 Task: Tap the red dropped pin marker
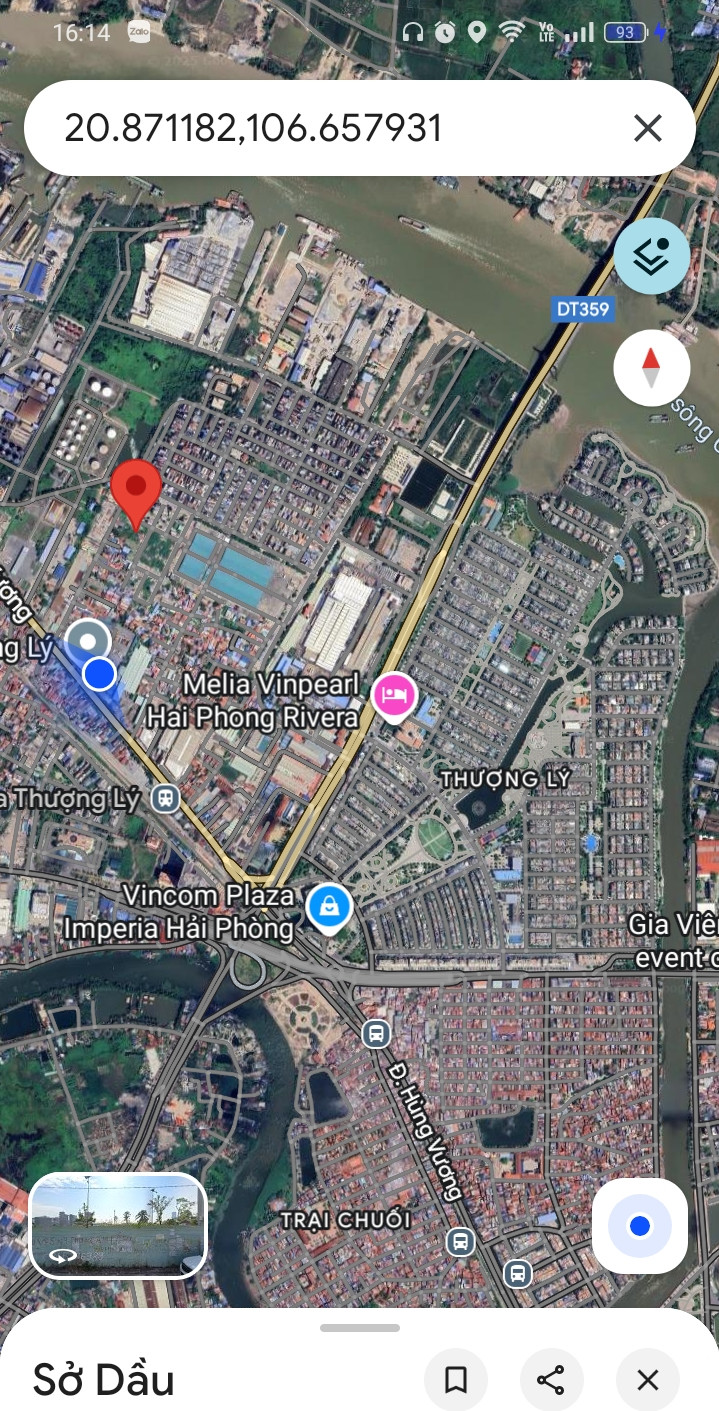point(136,494)
